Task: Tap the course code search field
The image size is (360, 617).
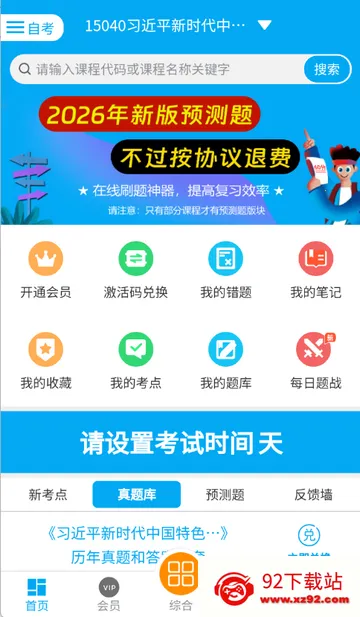Action: (157, 69)
